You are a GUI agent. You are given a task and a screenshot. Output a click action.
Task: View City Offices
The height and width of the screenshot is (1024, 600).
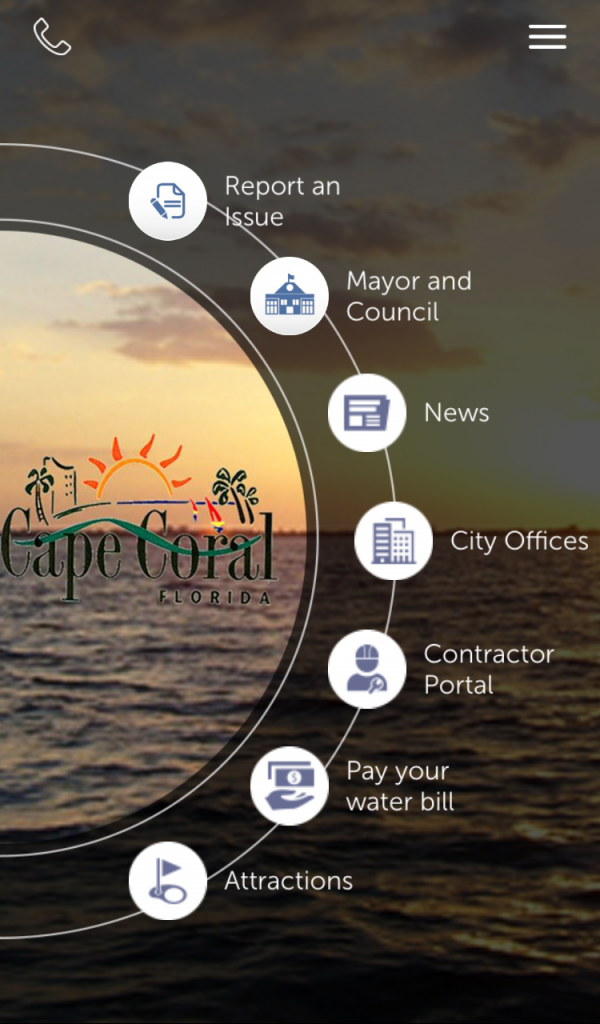[x=393, y=541]
